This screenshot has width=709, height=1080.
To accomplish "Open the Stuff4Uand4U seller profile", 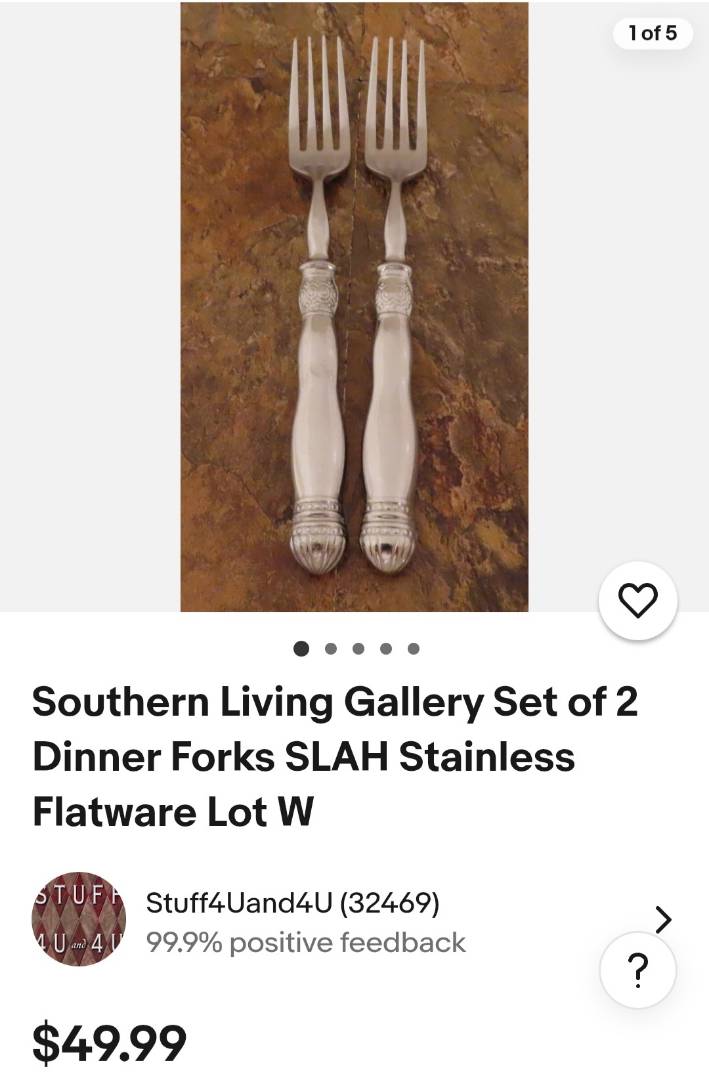I will tap(292, 903).
